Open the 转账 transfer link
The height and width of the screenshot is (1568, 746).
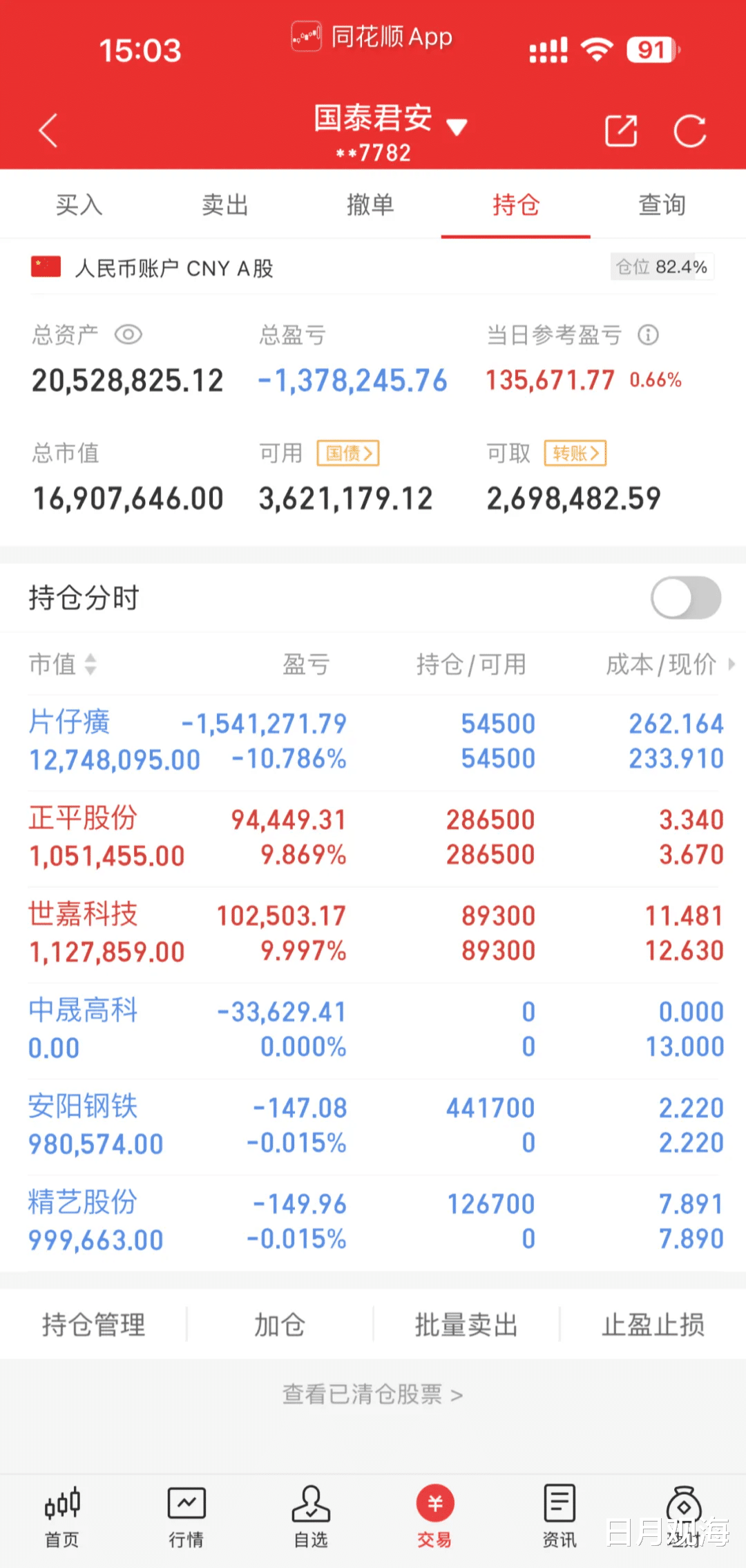click(575, 453)
